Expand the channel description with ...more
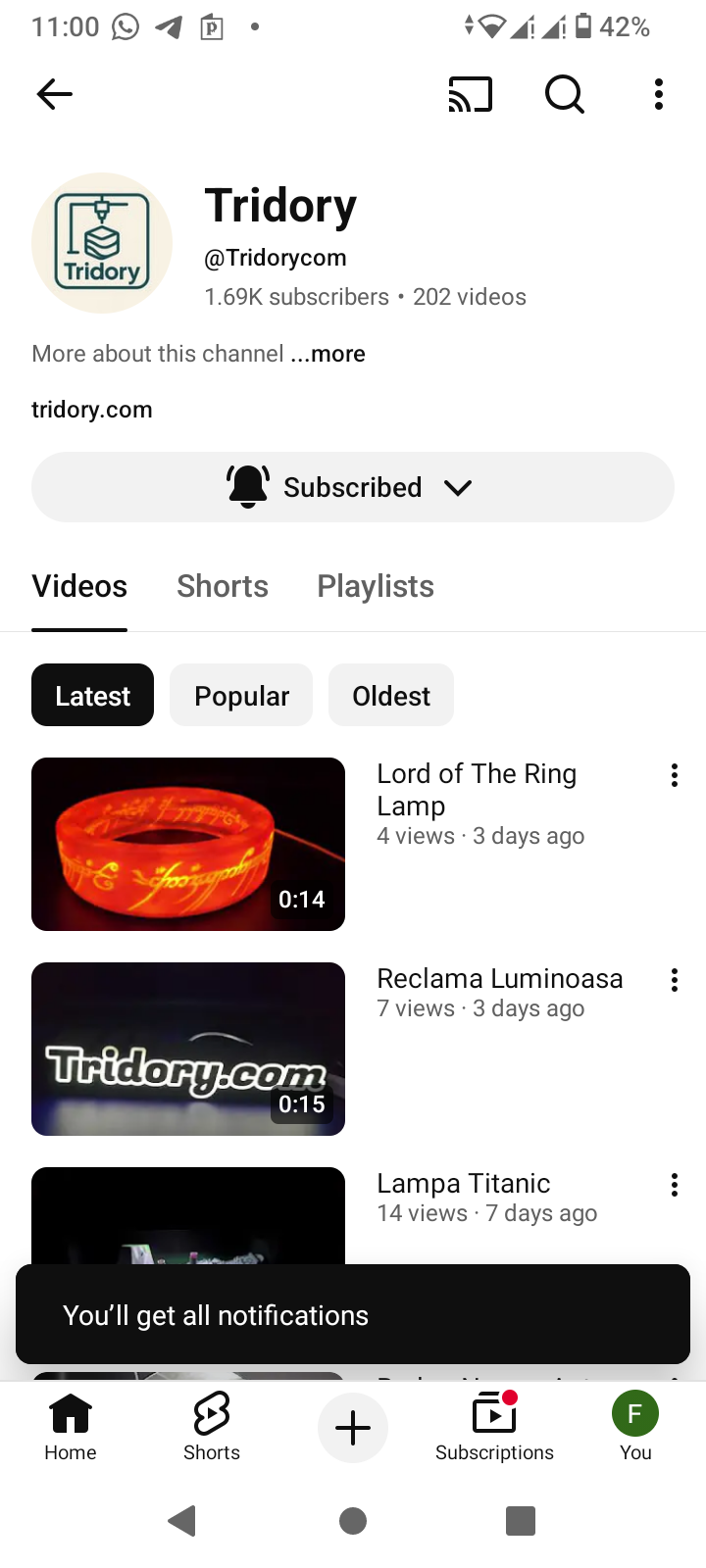706x1568 pixels. pyautogui.click(x=328, y=354)
